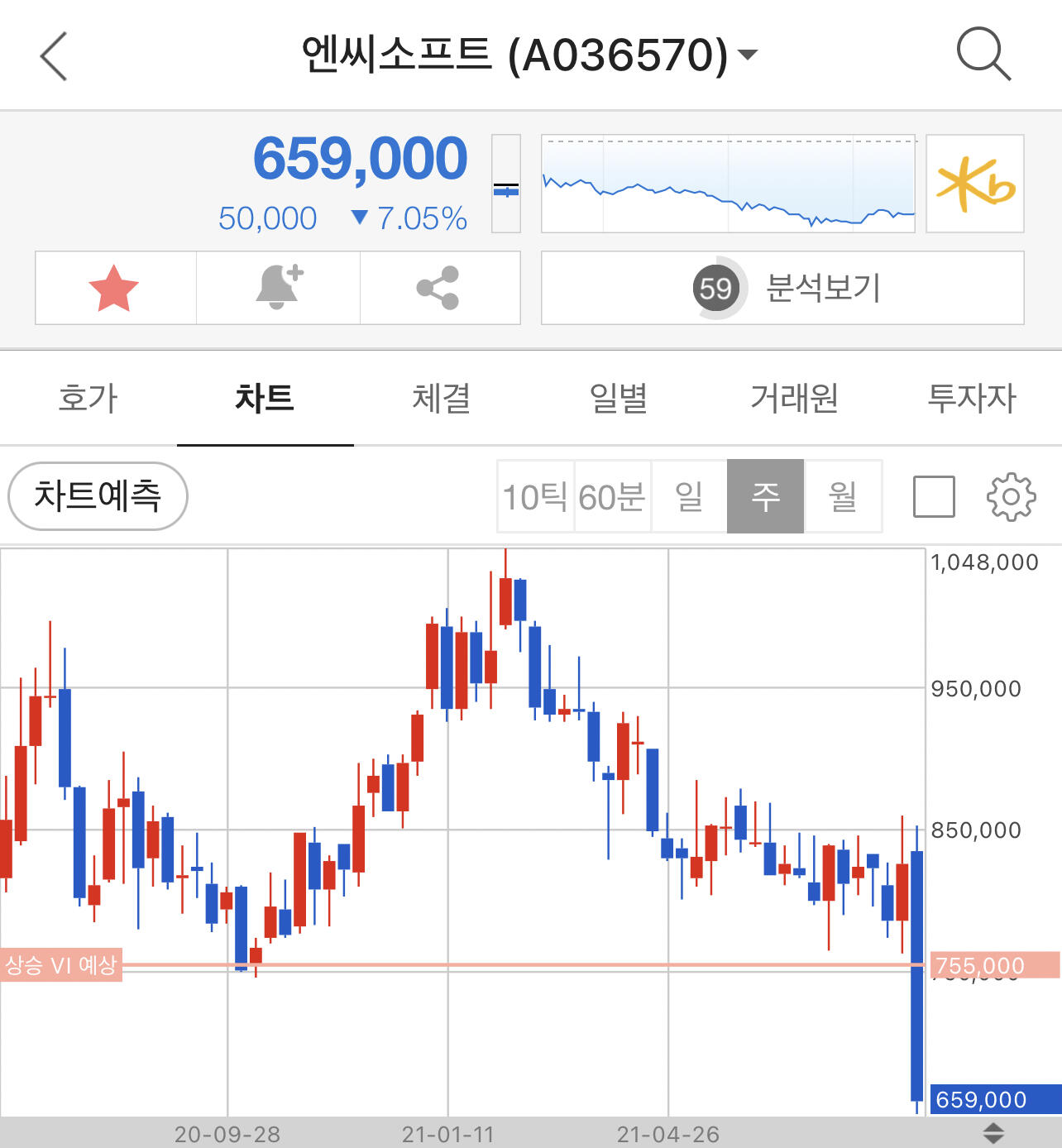Image resolution: width=1062 pixels, height=1148 pixels.
Task: Tap the square fullscreen chart icon
Action: click(934, 496)
